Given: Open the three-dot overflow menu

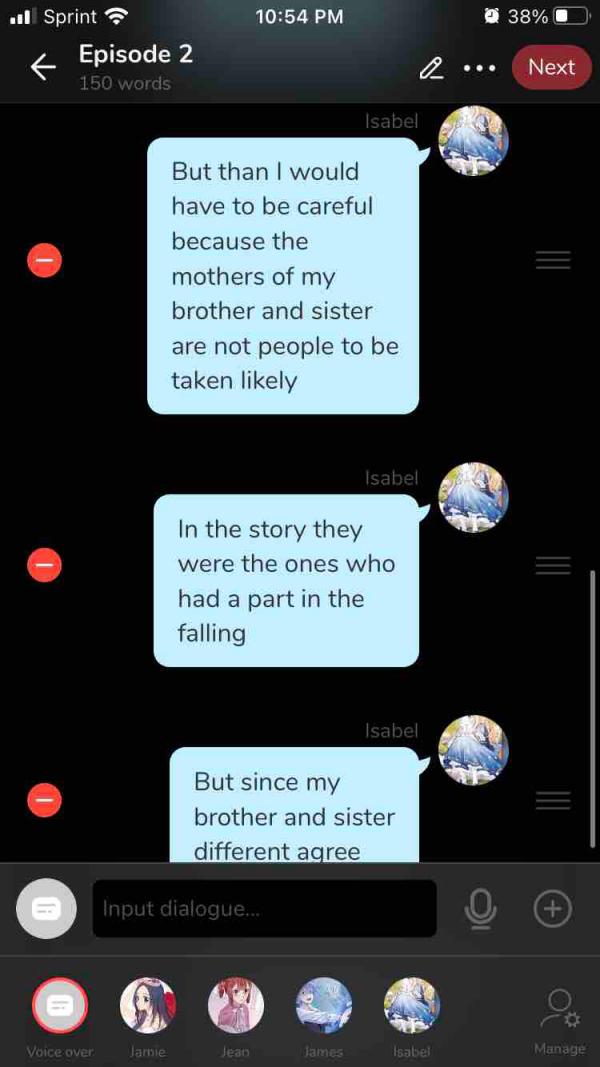Looking at the screenshot, I should (479, 68).
